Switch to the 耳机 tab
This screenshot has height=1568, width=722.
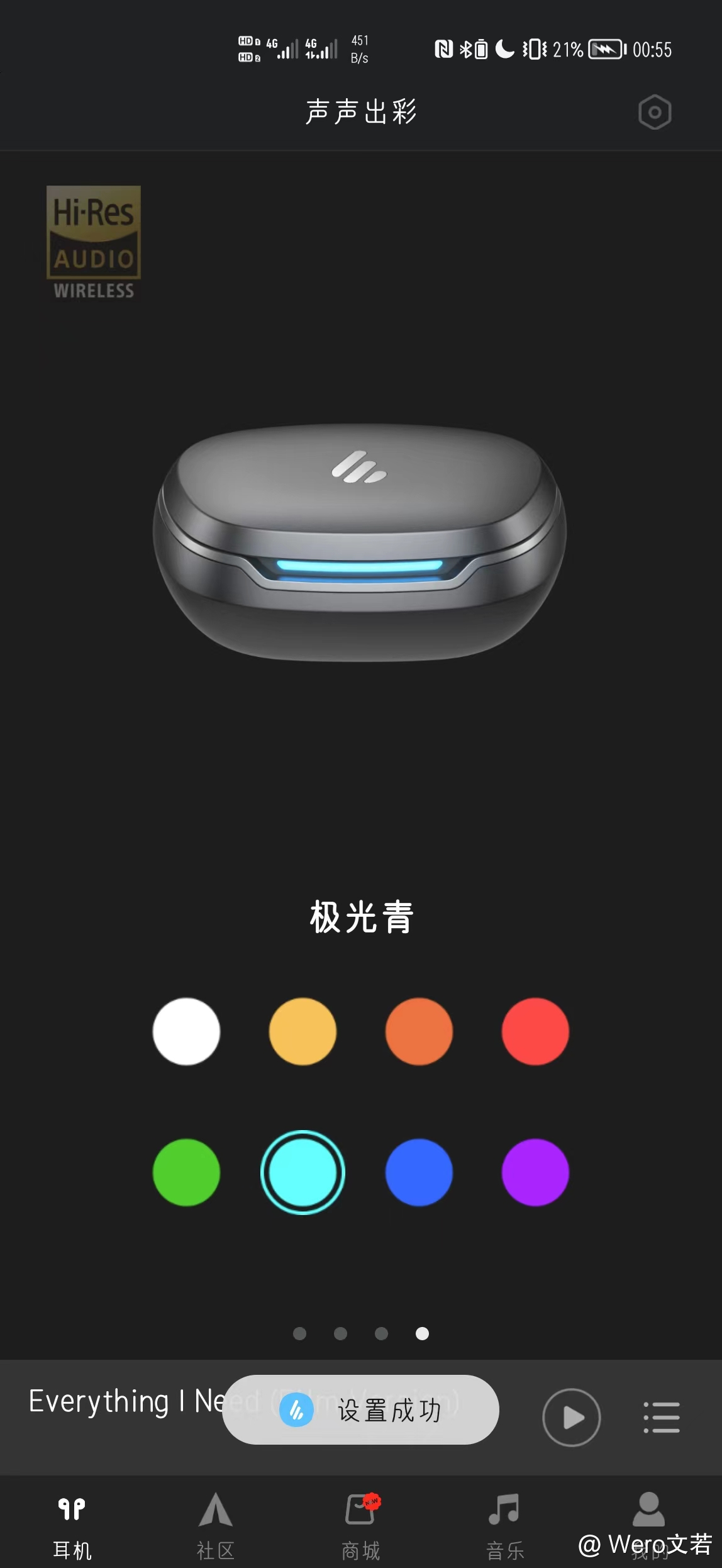pyautogui.click(x=72, y=1523)
